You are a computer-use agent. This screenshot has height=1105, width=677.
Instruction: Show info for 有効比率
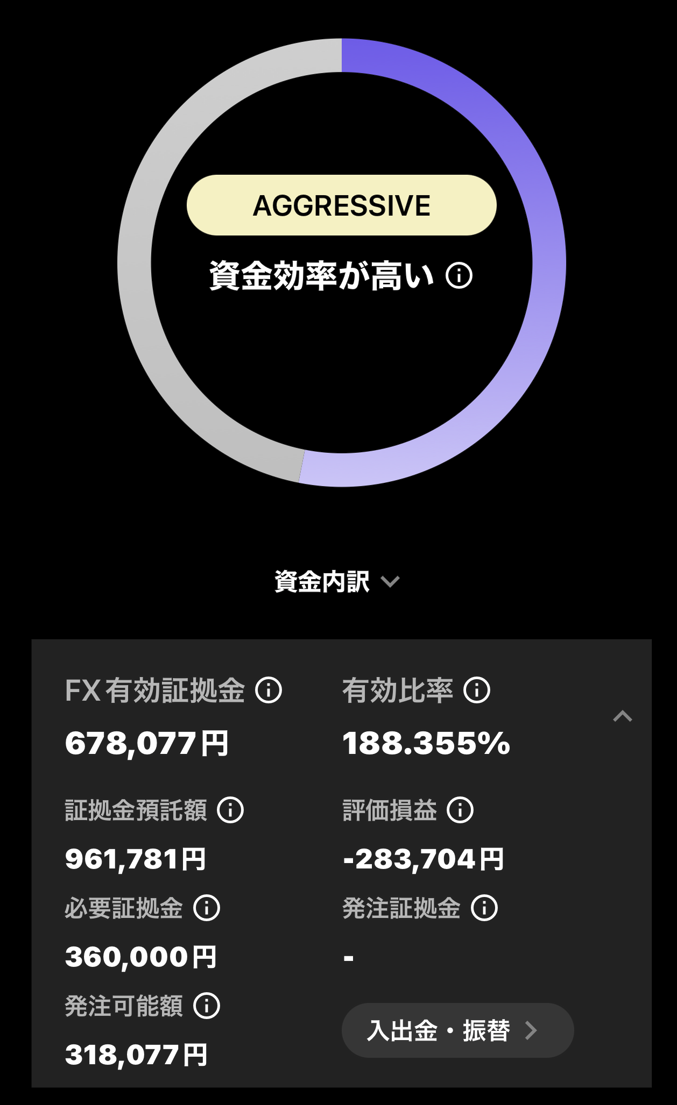click(477, 690)
